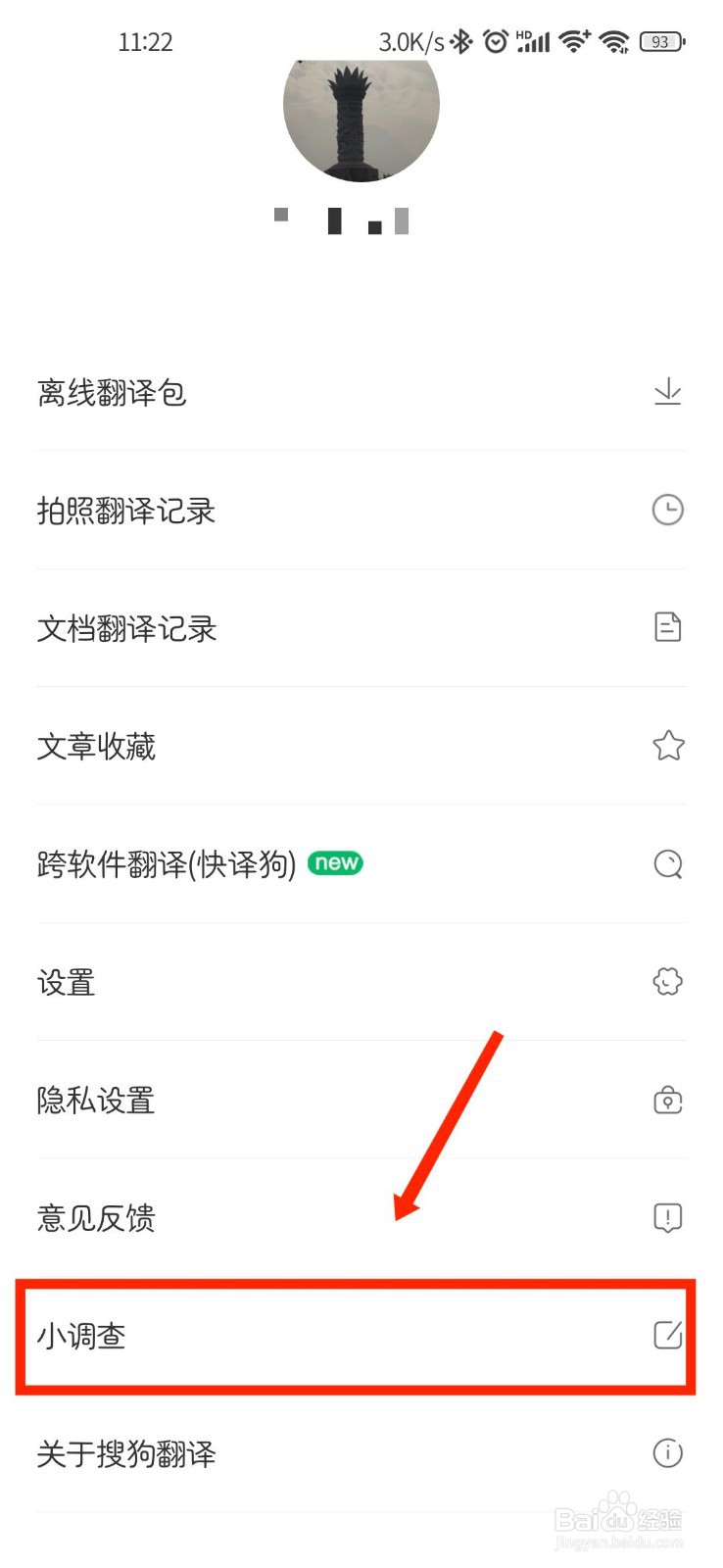This screenshot has width=723, height=1568.
Task: Open the clock icon beside 拍照翻译记录
Action: [668, 510]
